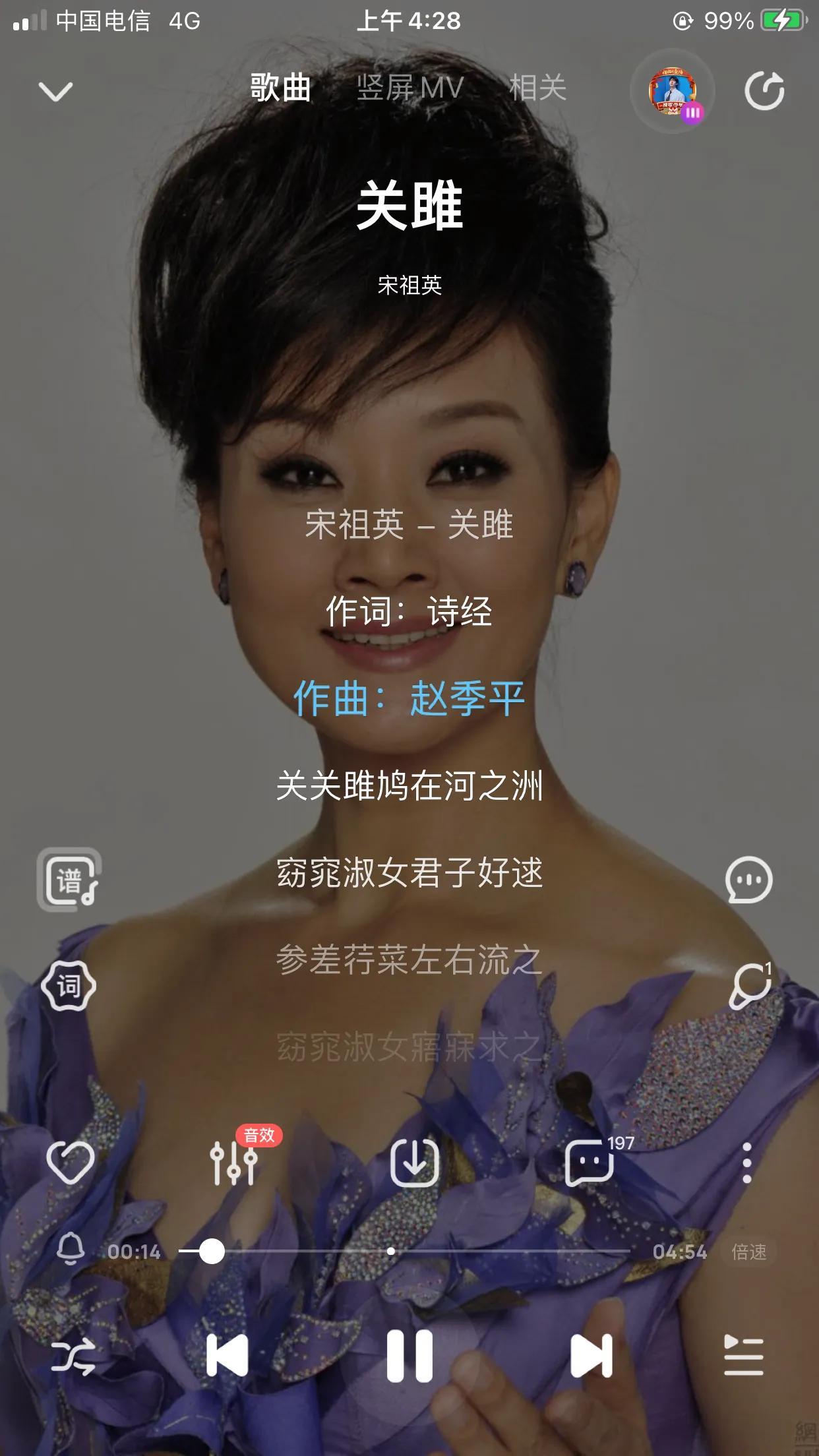Screen dimensions: 819x1456
Task: Toggle shuffle play mode
Action: tap(73, 1357)
